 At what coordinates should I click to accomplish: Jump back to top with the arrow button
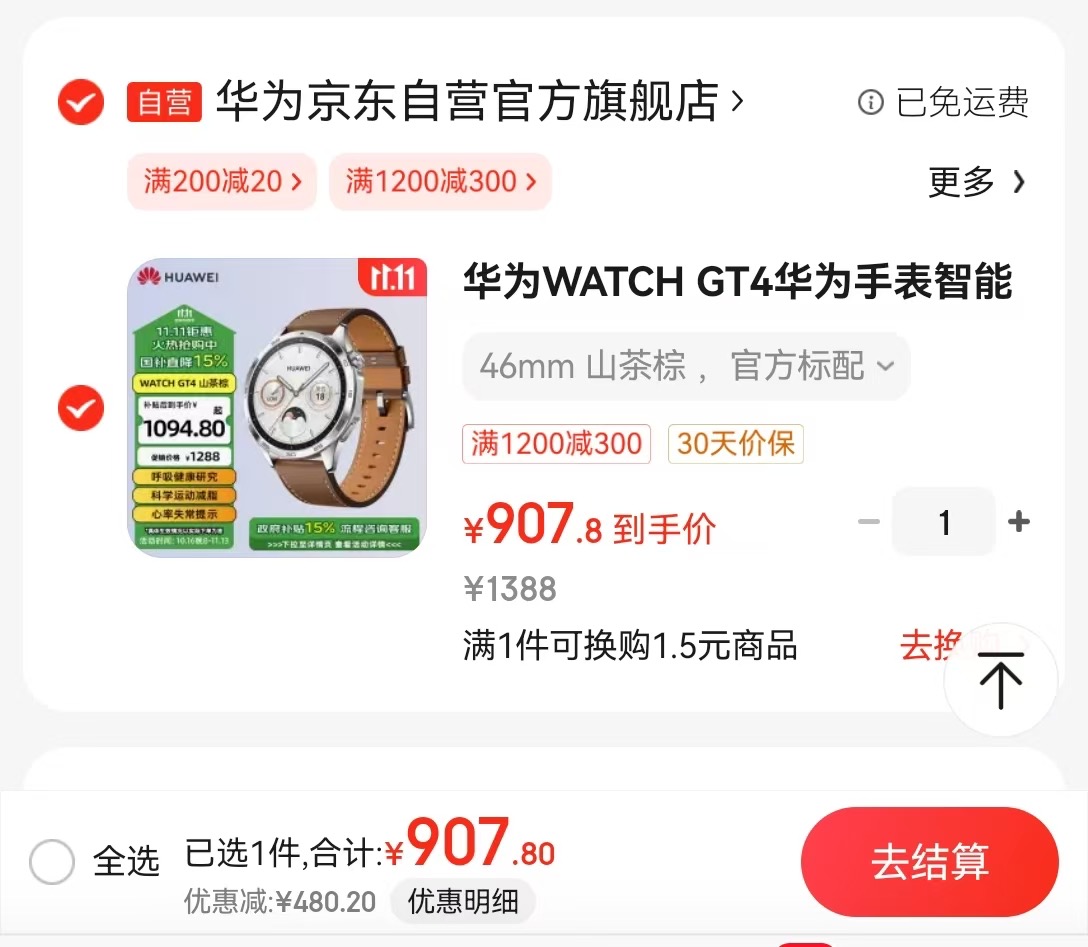(1000, 680)
